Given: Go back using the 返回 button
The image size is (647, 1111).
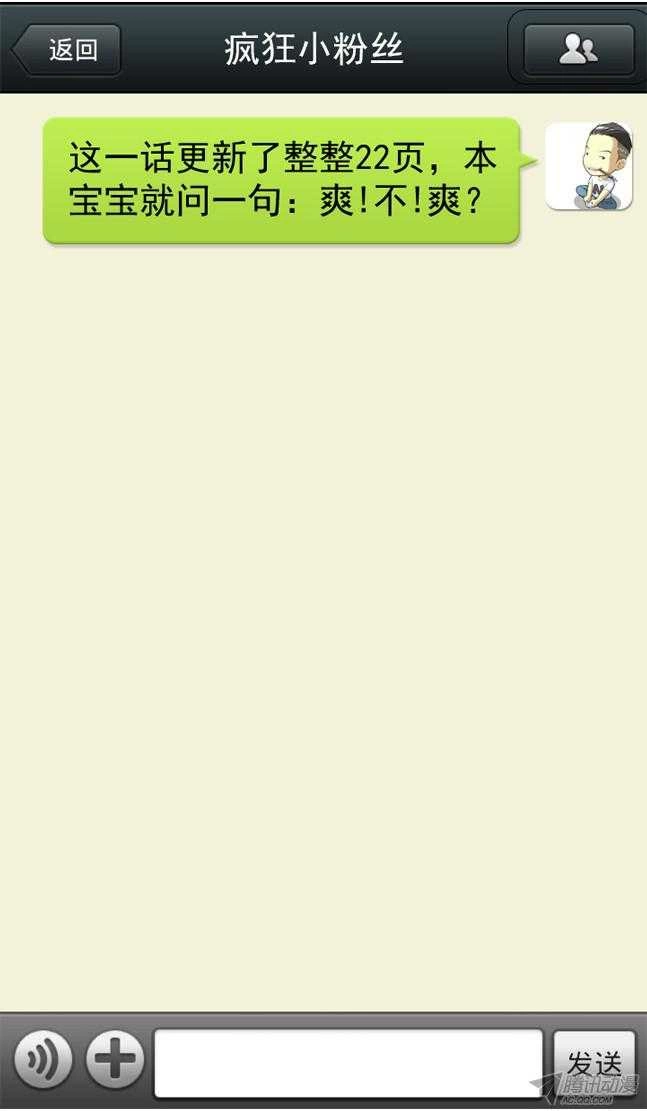Looking at the screenshot, I should pos(67,50).
